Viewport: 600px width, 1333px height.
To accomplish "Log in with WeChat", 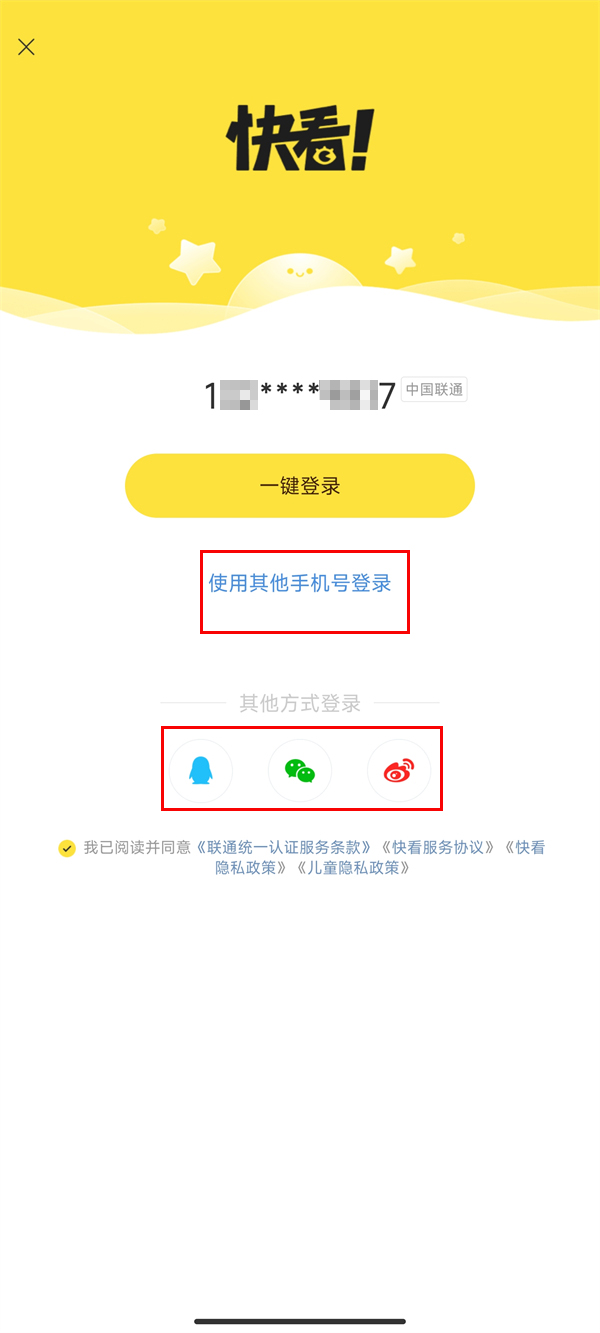I will pos(300,771).
